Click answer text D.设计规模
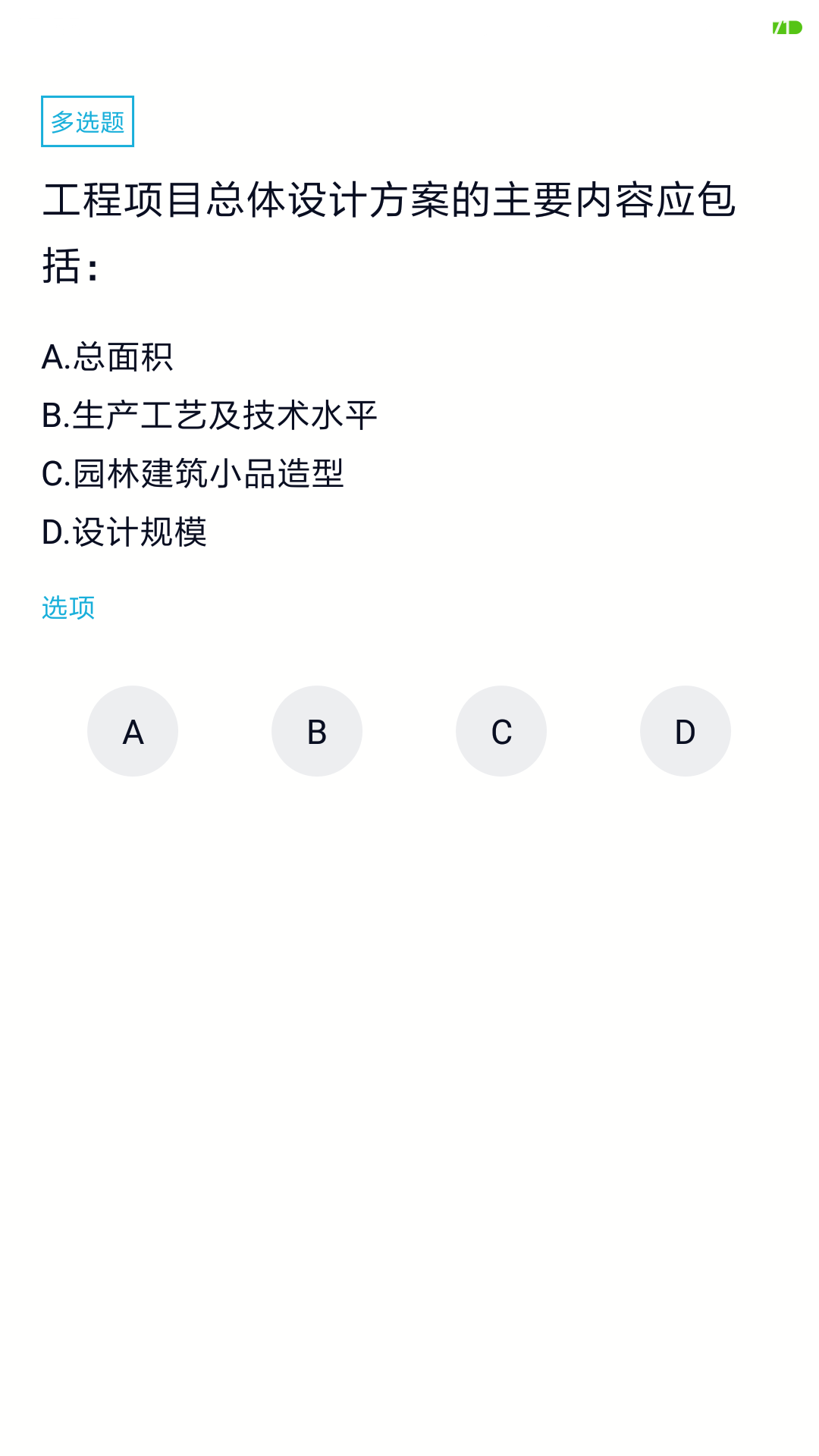 [x=125, y=533]
